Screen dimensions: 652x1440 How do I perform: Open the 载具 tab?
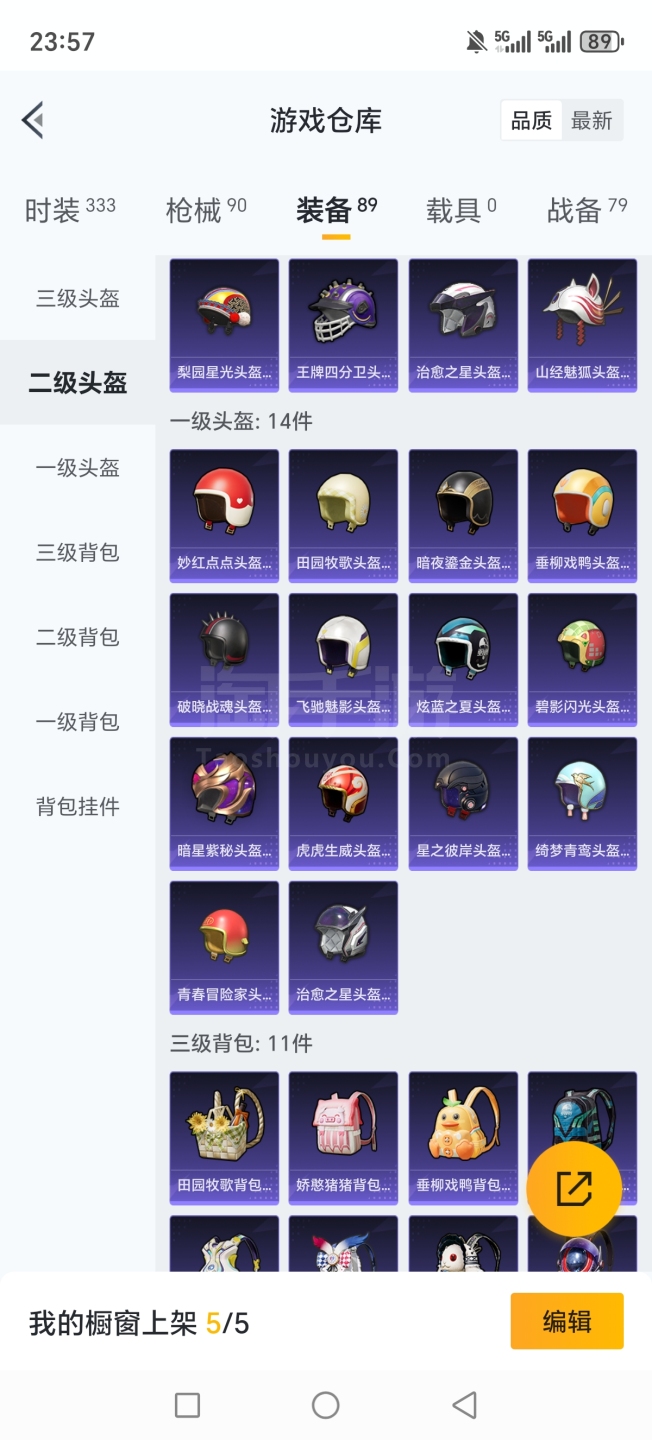[x=461, y=210]
